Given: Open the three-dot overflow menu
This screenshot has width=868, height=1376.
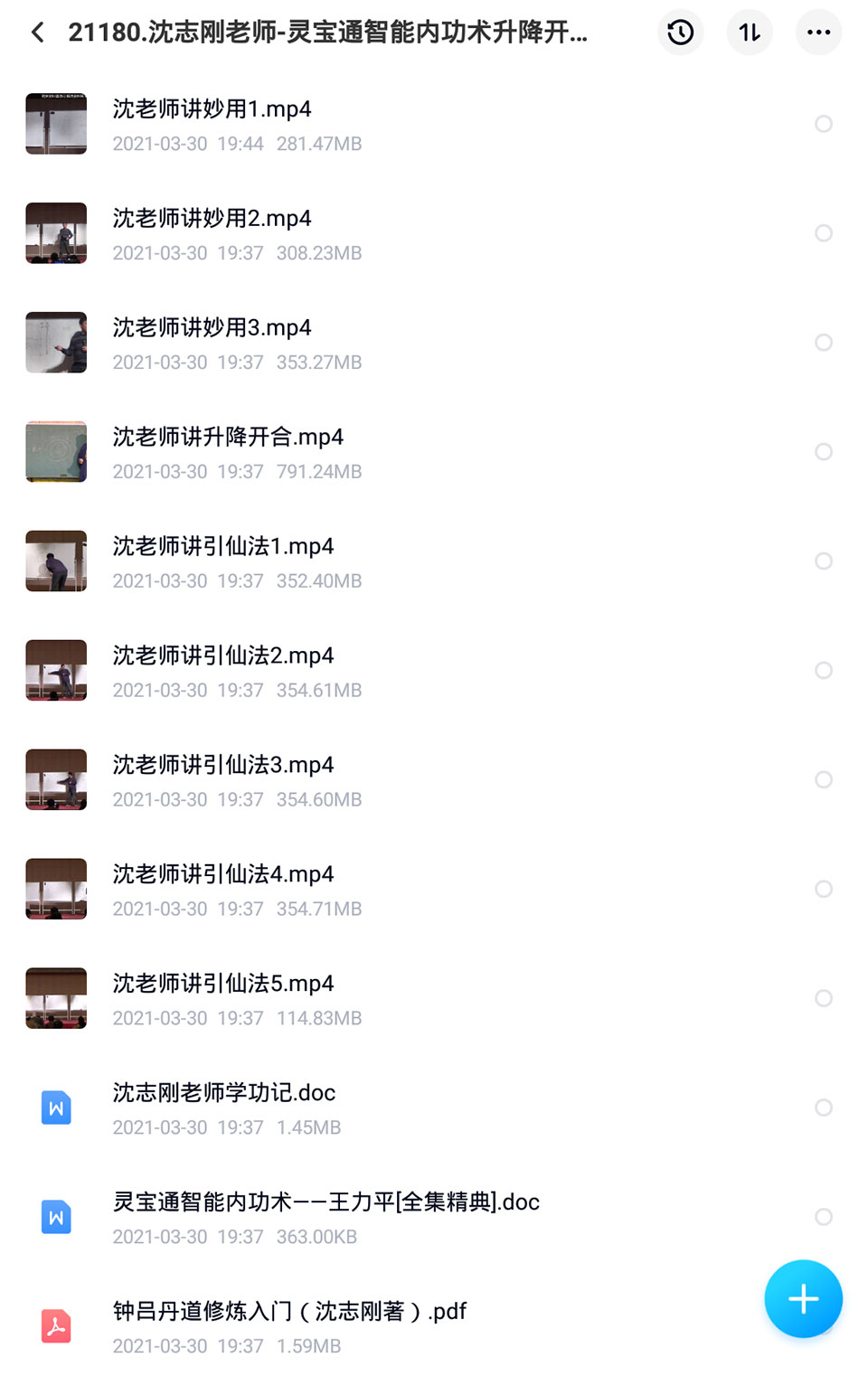Looking at the screenshot, I should pyautogui.click(x=818, y=33).
